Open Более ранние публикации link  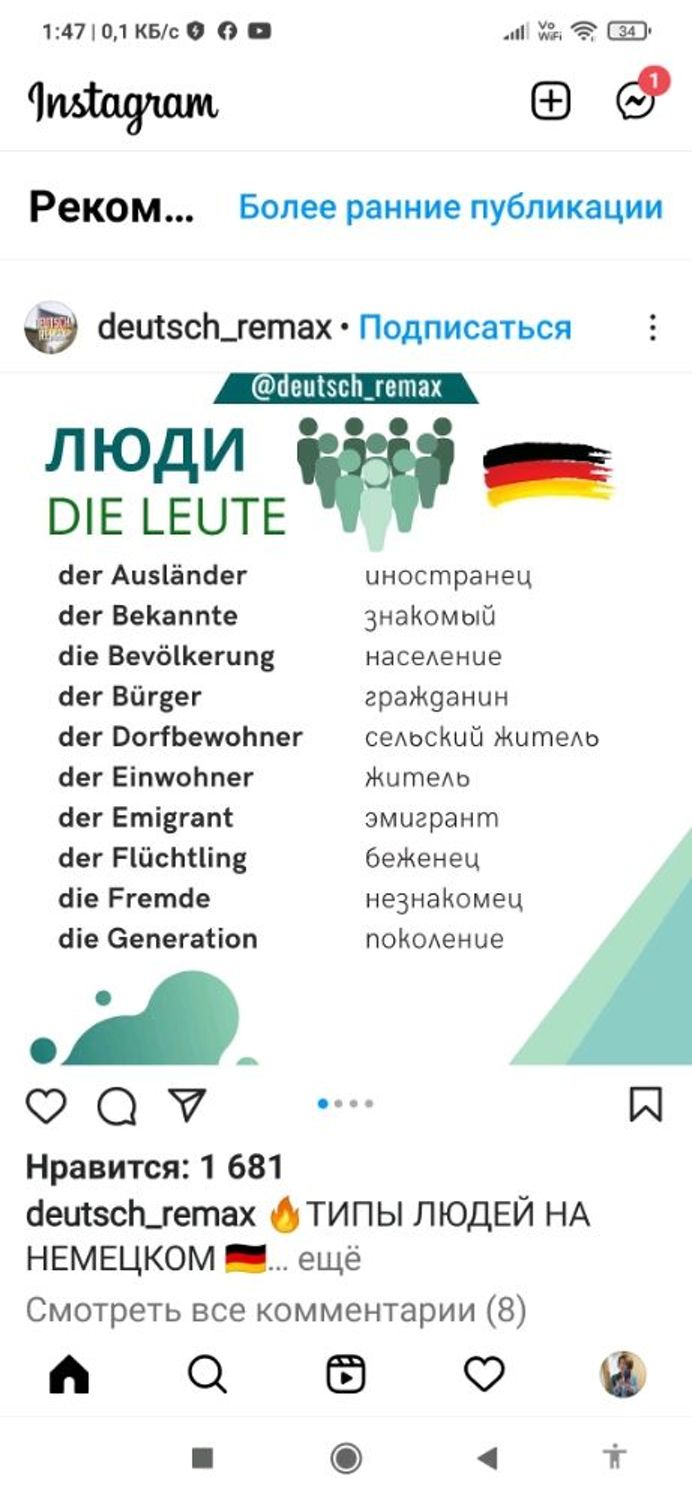pyautogui.click(x=450, y=208)
